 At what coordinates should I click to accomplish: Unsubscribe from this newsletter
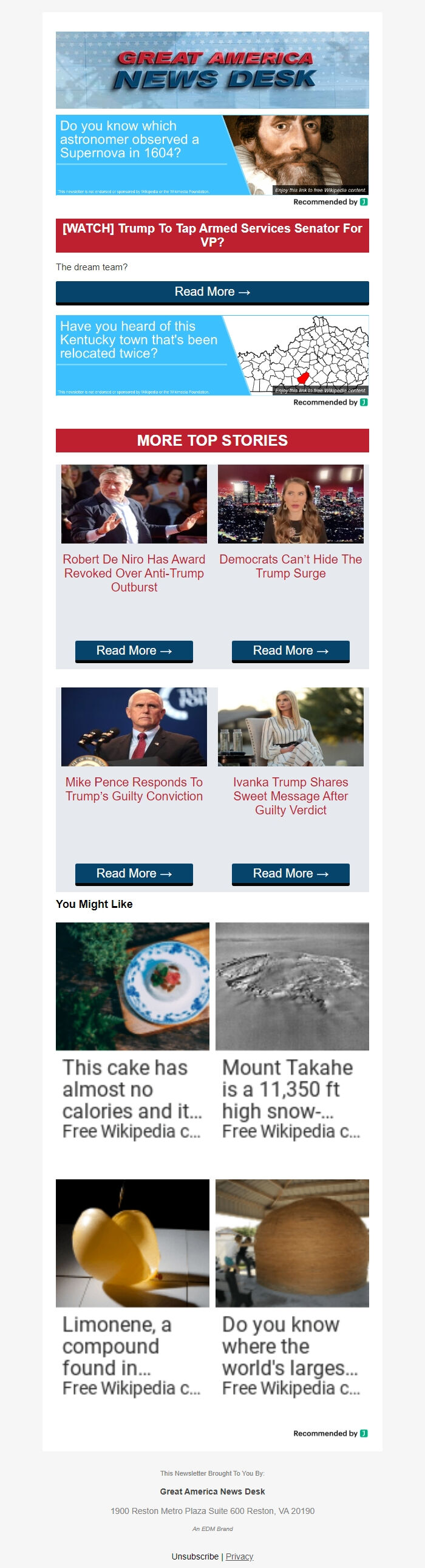pyautogui.click(x=195, y=1556)
